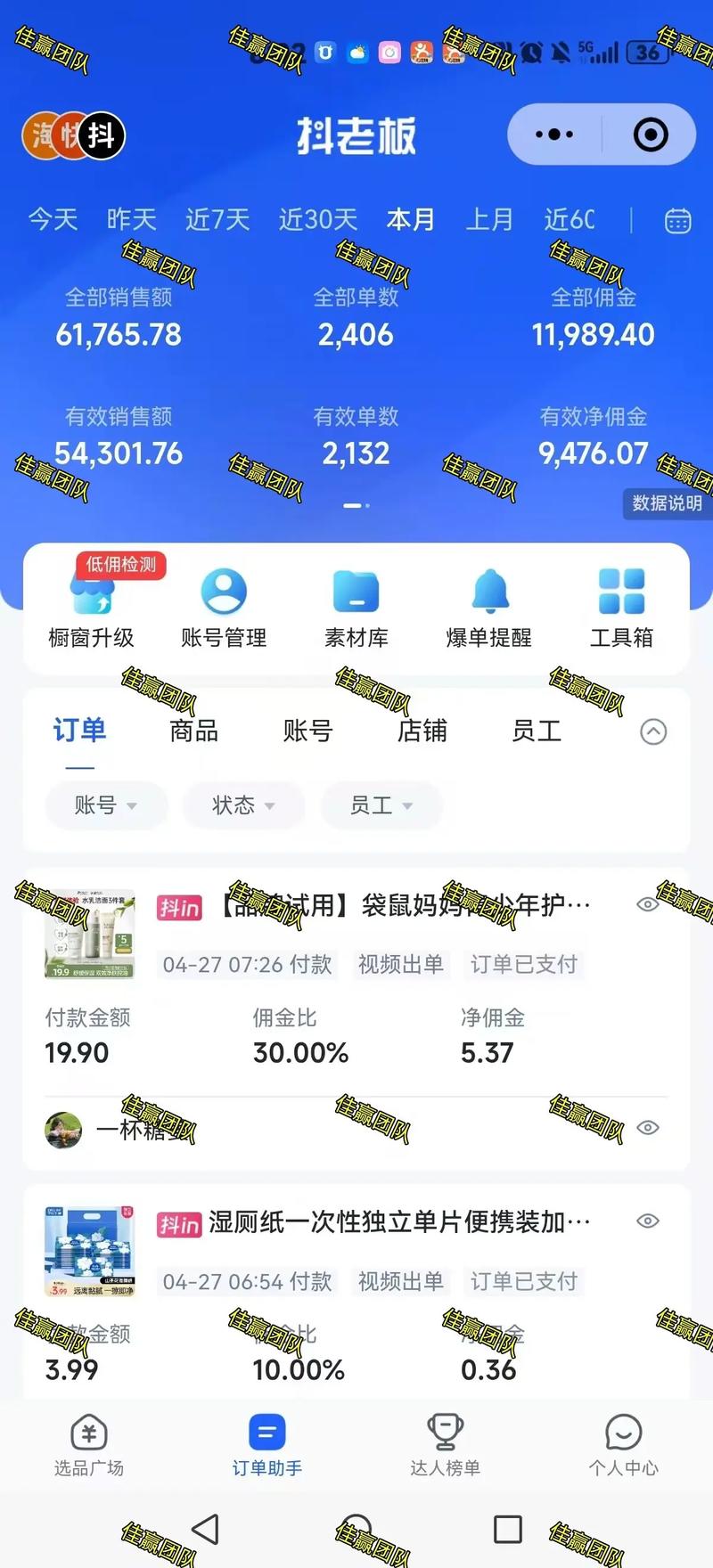713x1568 pixels.
Task: Open 爆单提醒 bell
Action: [x=488, y=609]
